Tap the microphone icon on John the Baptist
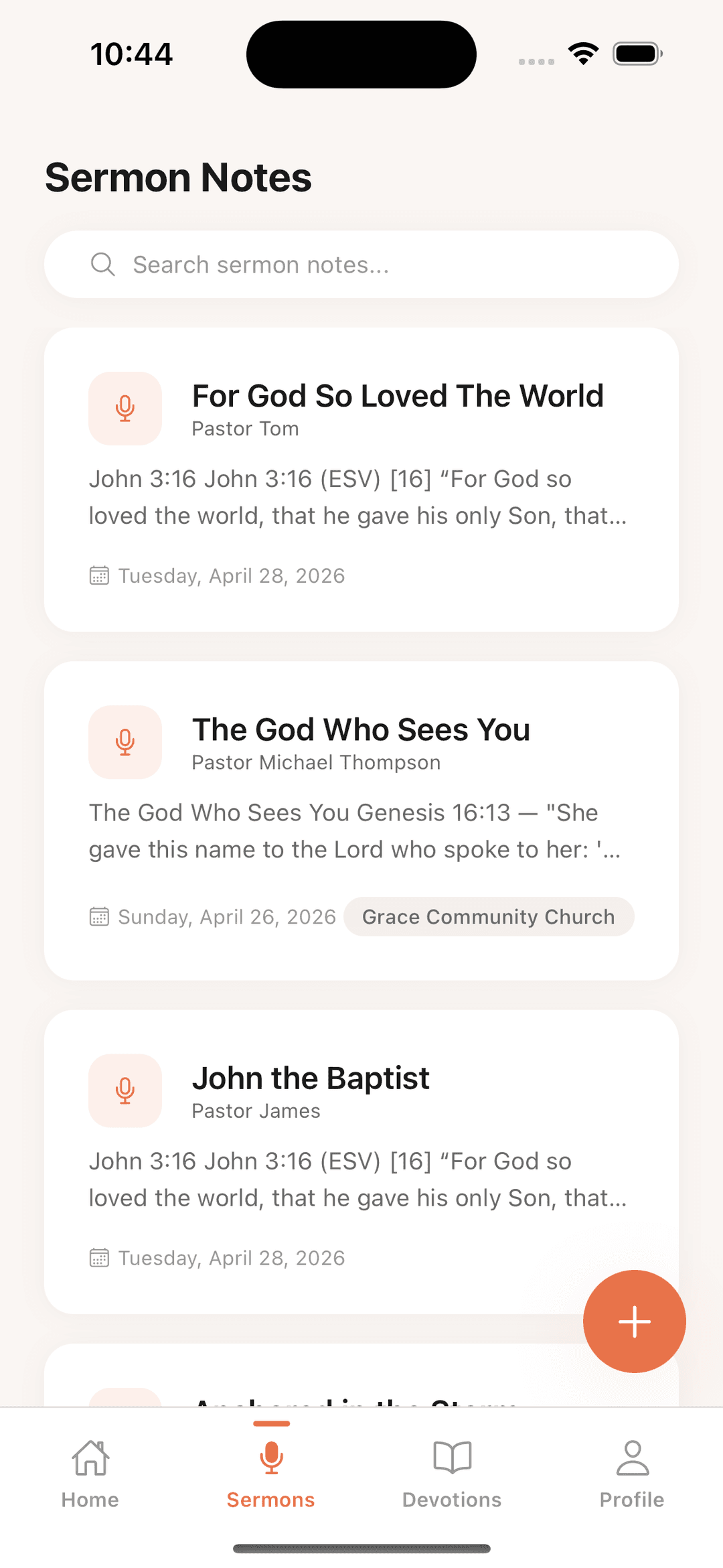Viewport: 723px width, 1568px height. (x=125, y=1090)
